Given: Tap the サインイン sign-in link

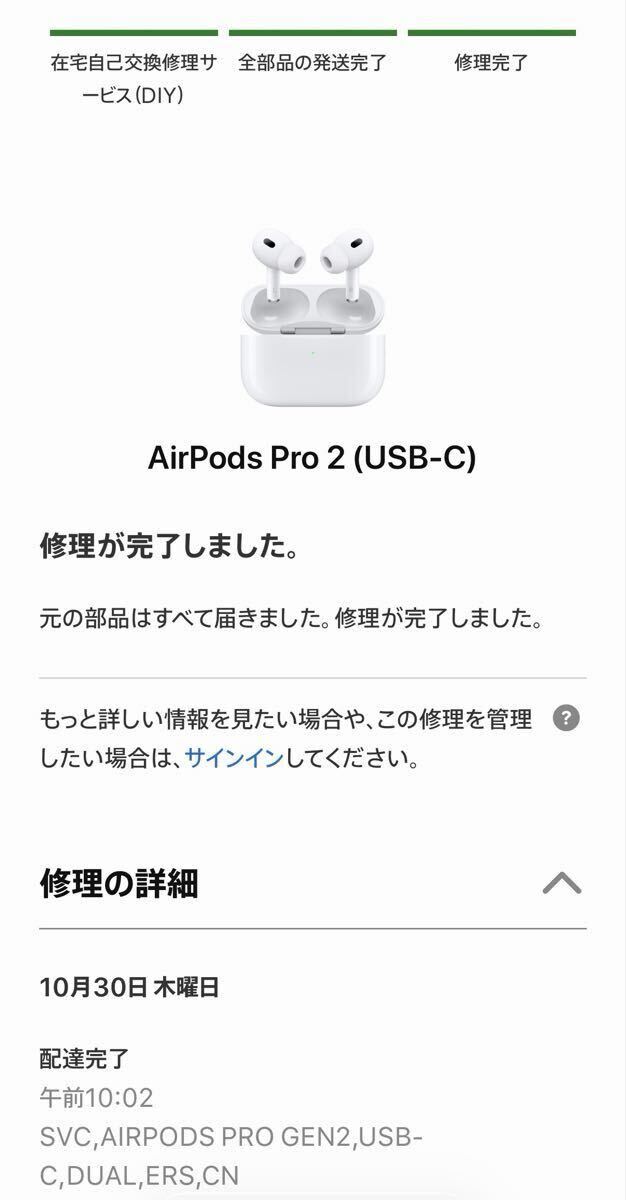Looking at the screenshot, I should click(234, 758).
